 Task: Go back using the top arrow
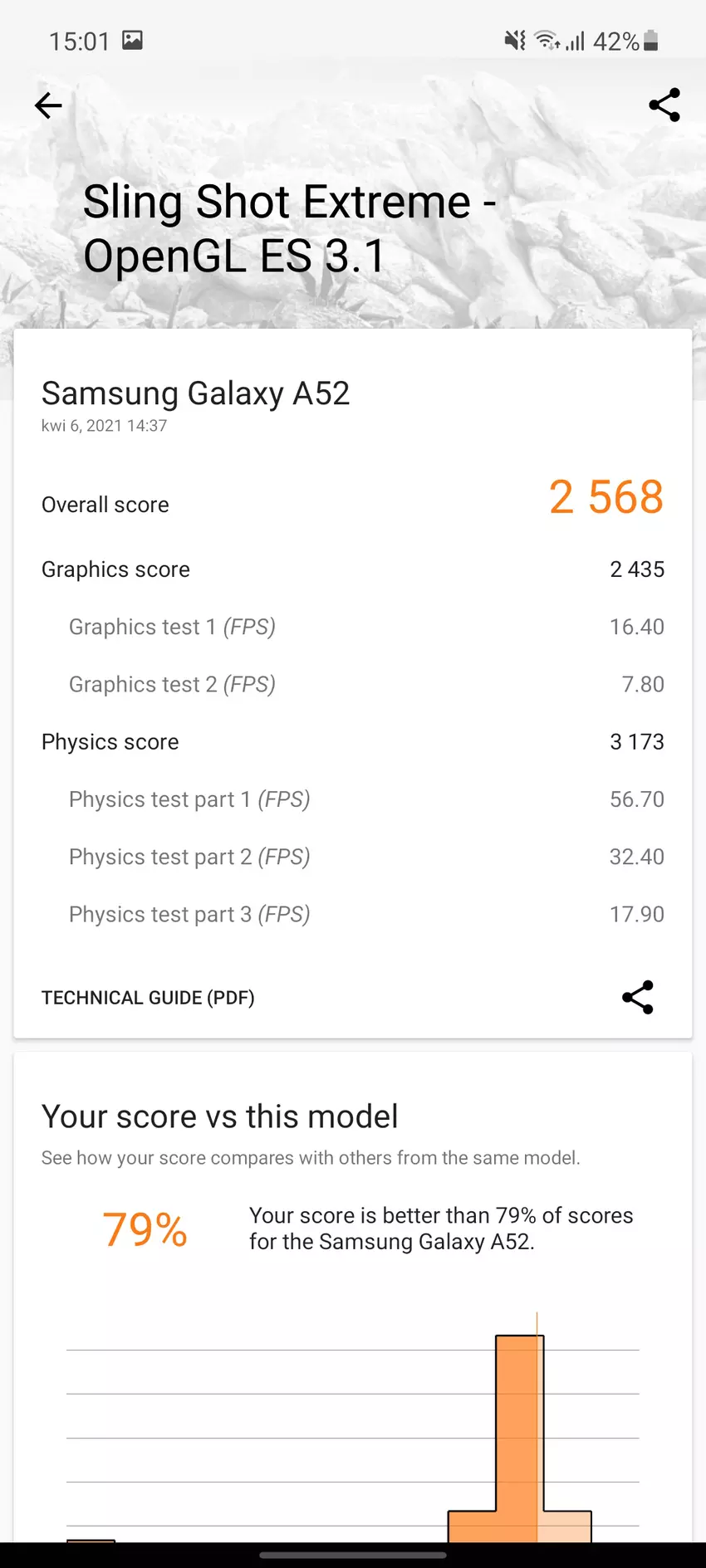click(48, 105)
